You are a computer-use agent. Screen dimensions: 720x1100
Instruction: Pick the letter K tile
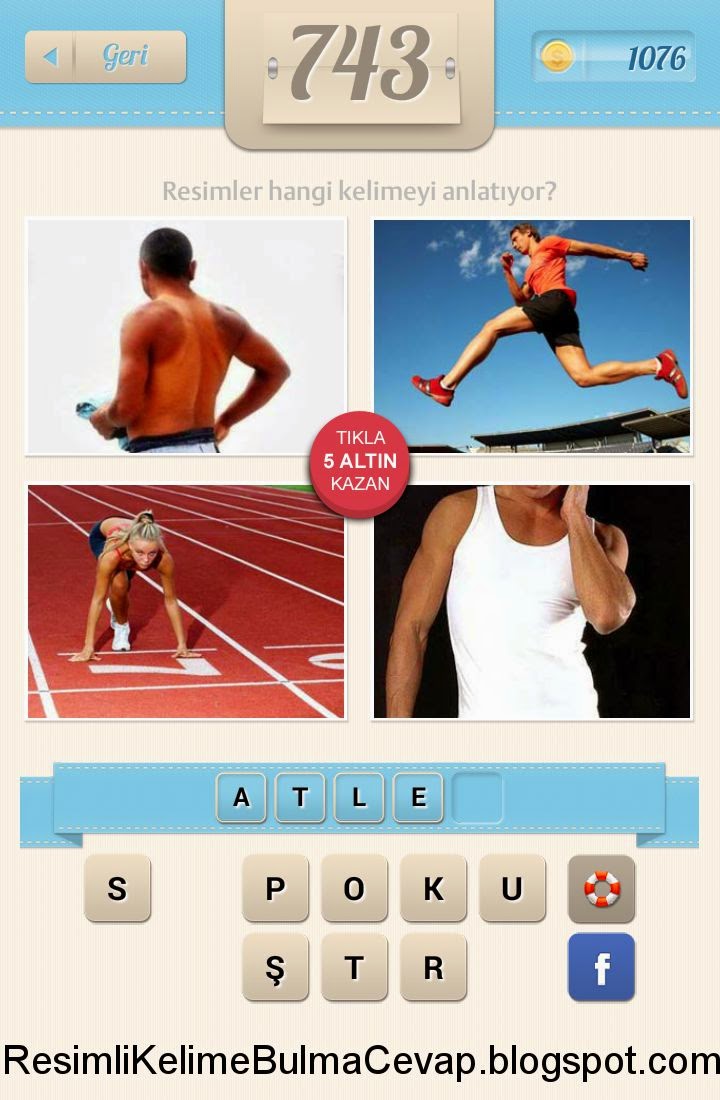coord(433,888)
